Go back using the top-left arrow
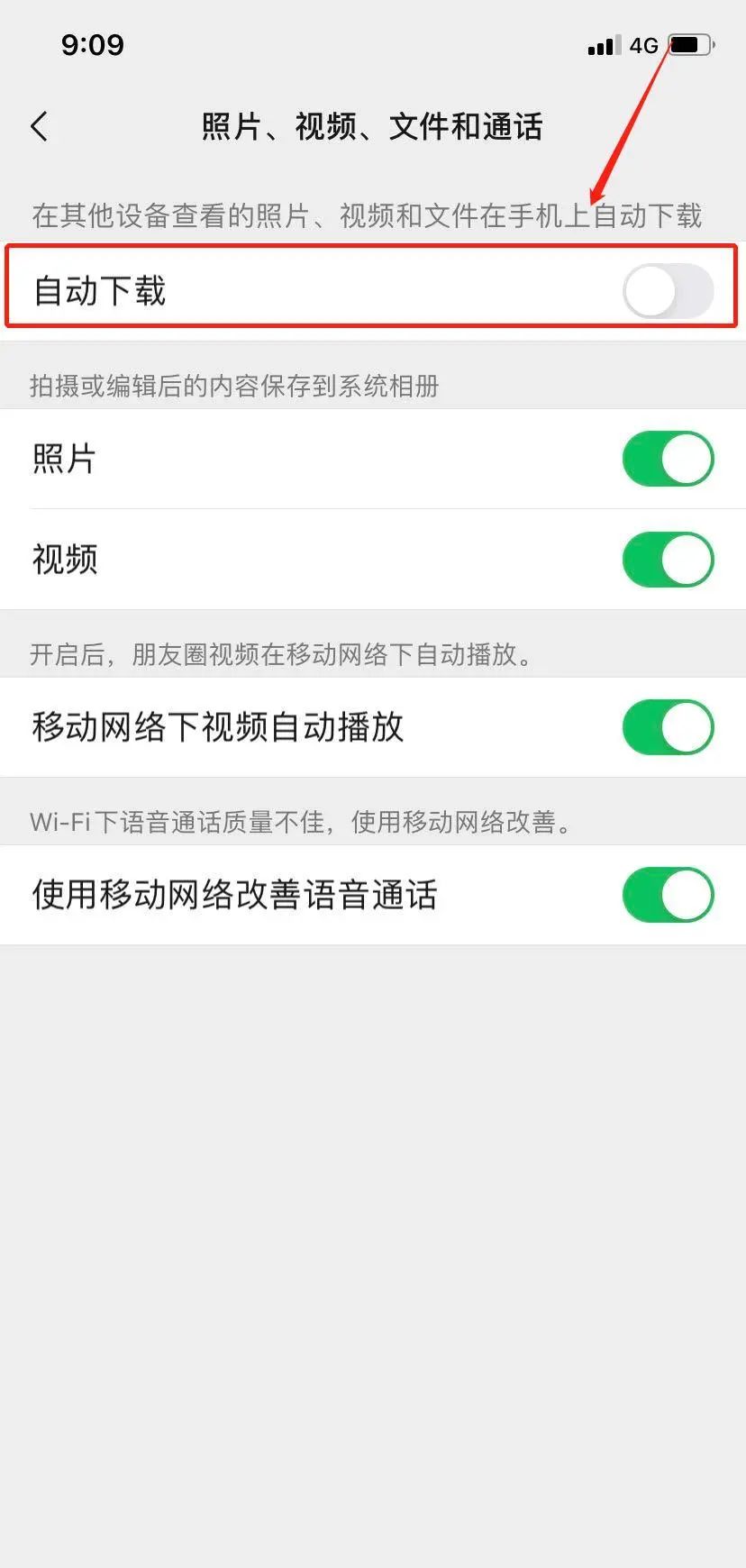 click(39, 127)
